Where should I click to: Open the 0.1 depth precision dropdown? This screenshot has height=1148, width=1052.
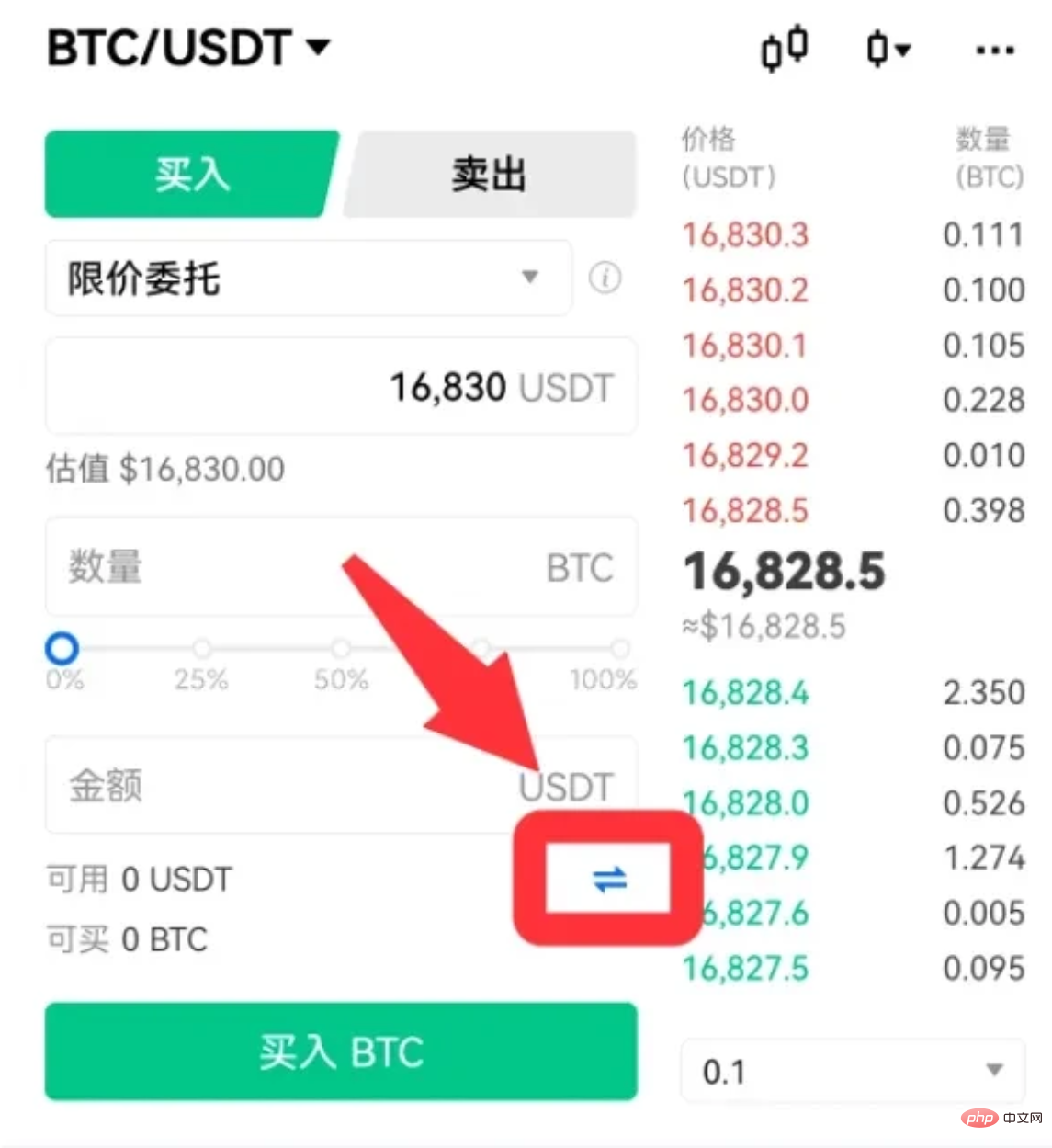pyautogui.click(x=852, y=1071)
